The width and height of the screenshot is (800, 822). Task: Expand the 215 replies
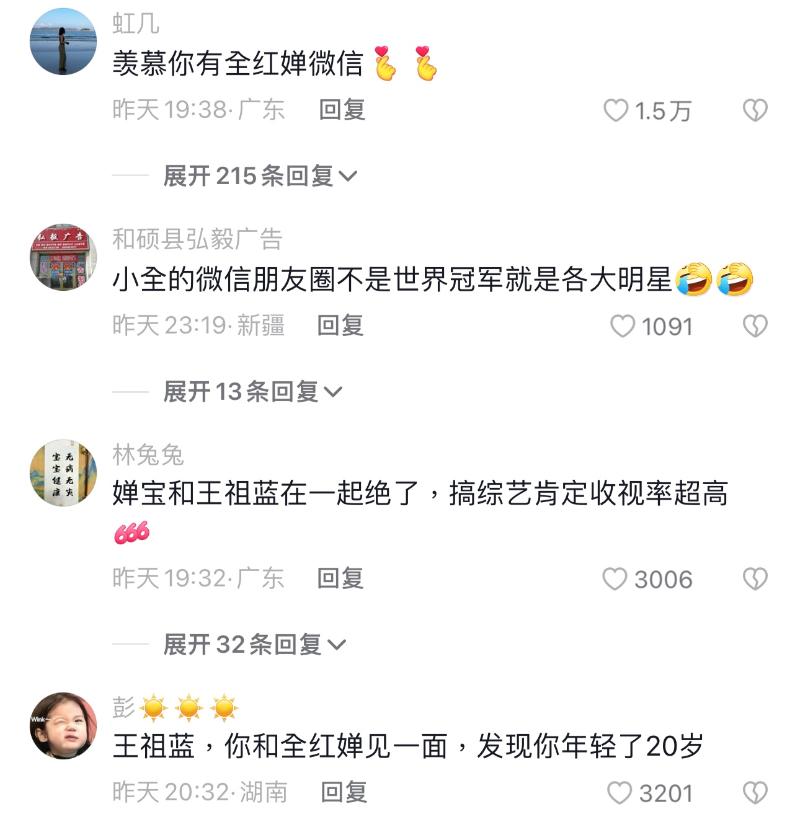pos(260,176)
